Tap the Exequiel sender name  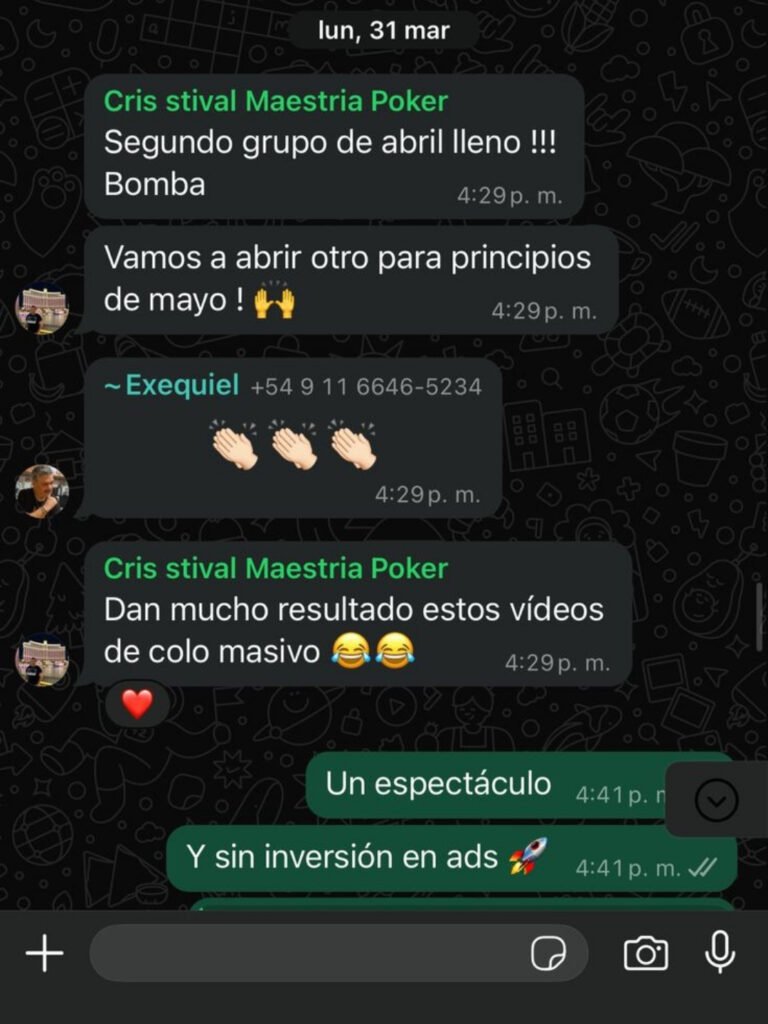click(x=172, y=385)
